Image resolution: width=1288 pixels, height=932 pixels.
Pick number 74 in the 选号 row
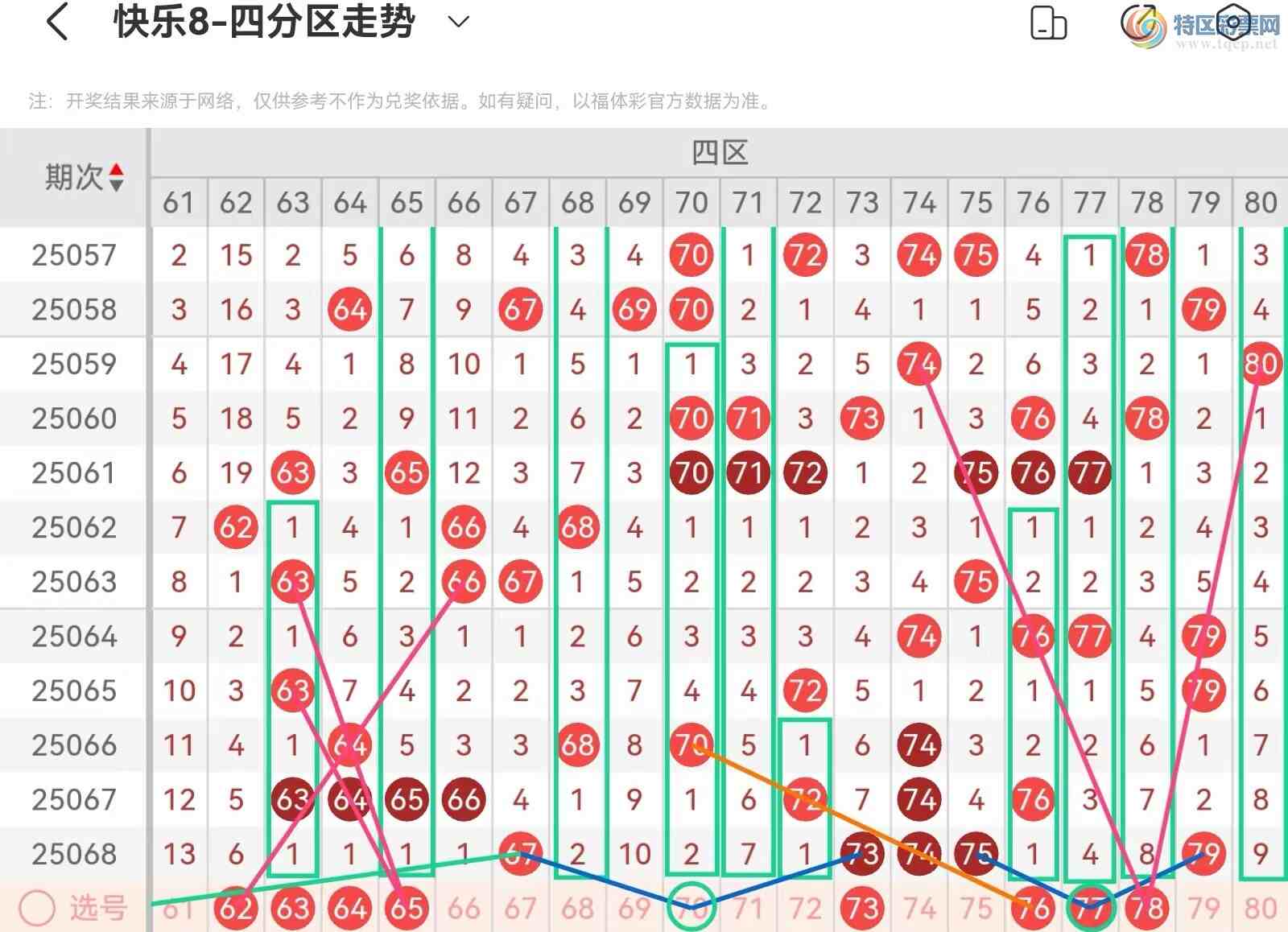pyautogui.click(x=919, y=909)
